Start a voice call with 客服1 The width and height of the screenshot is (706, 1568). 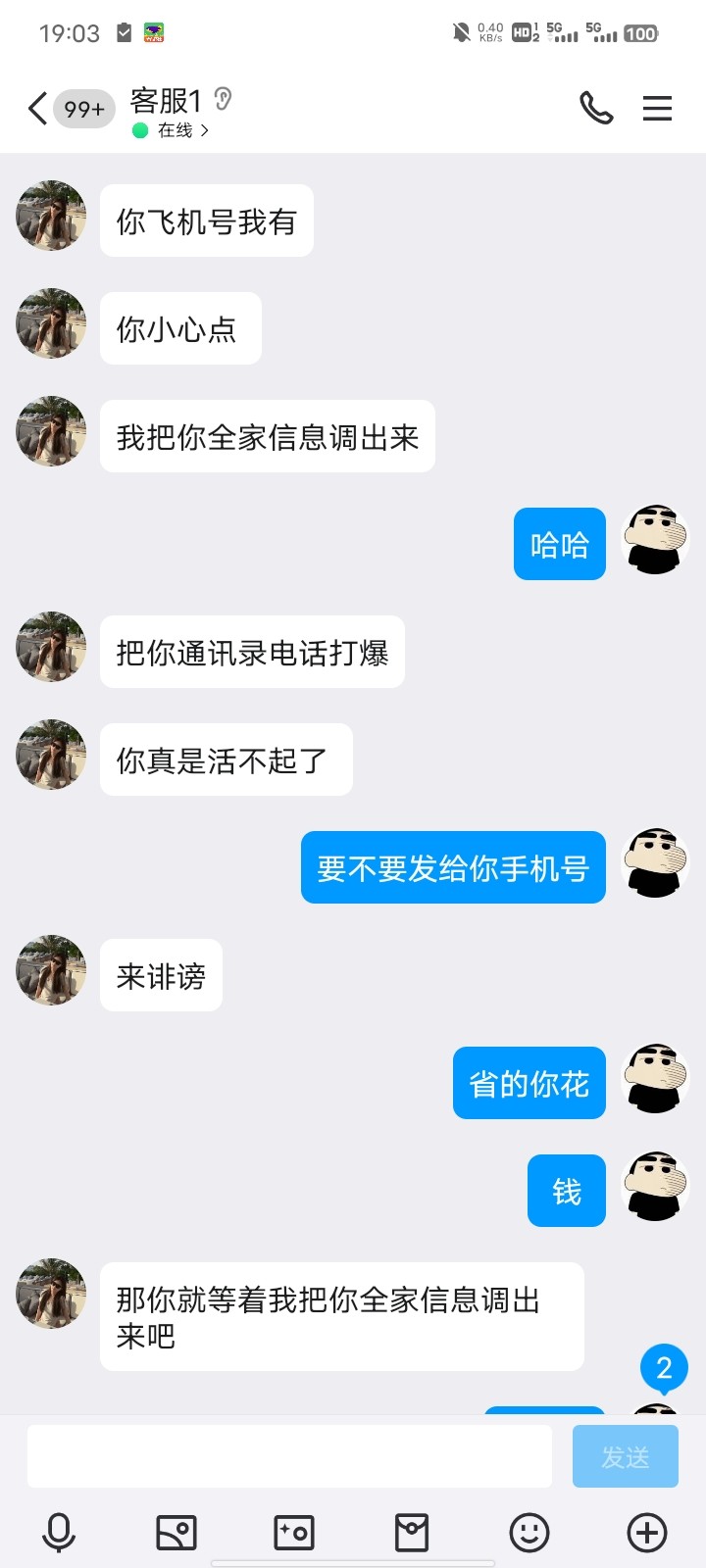pyautogui.click(x=596, y=108)
